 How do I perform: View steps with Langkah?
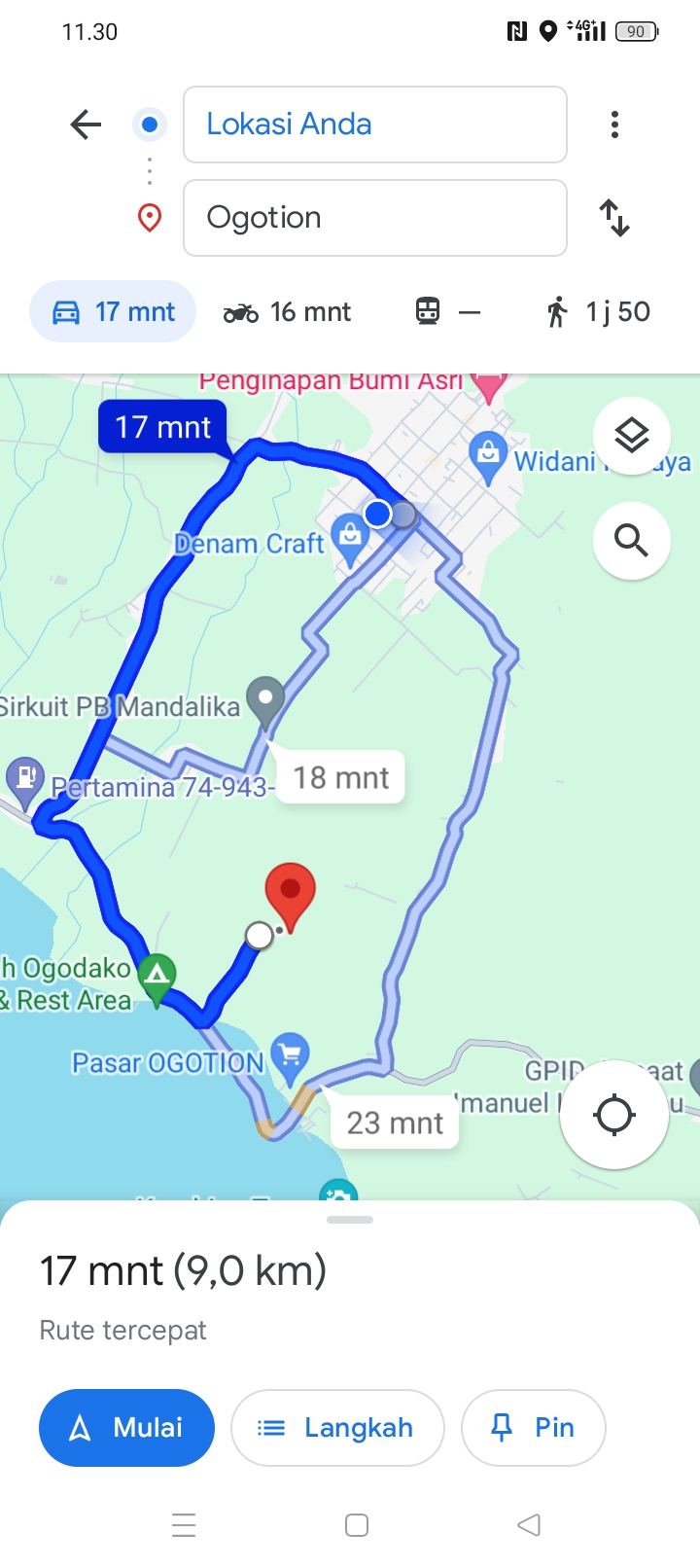(337, 1428)
